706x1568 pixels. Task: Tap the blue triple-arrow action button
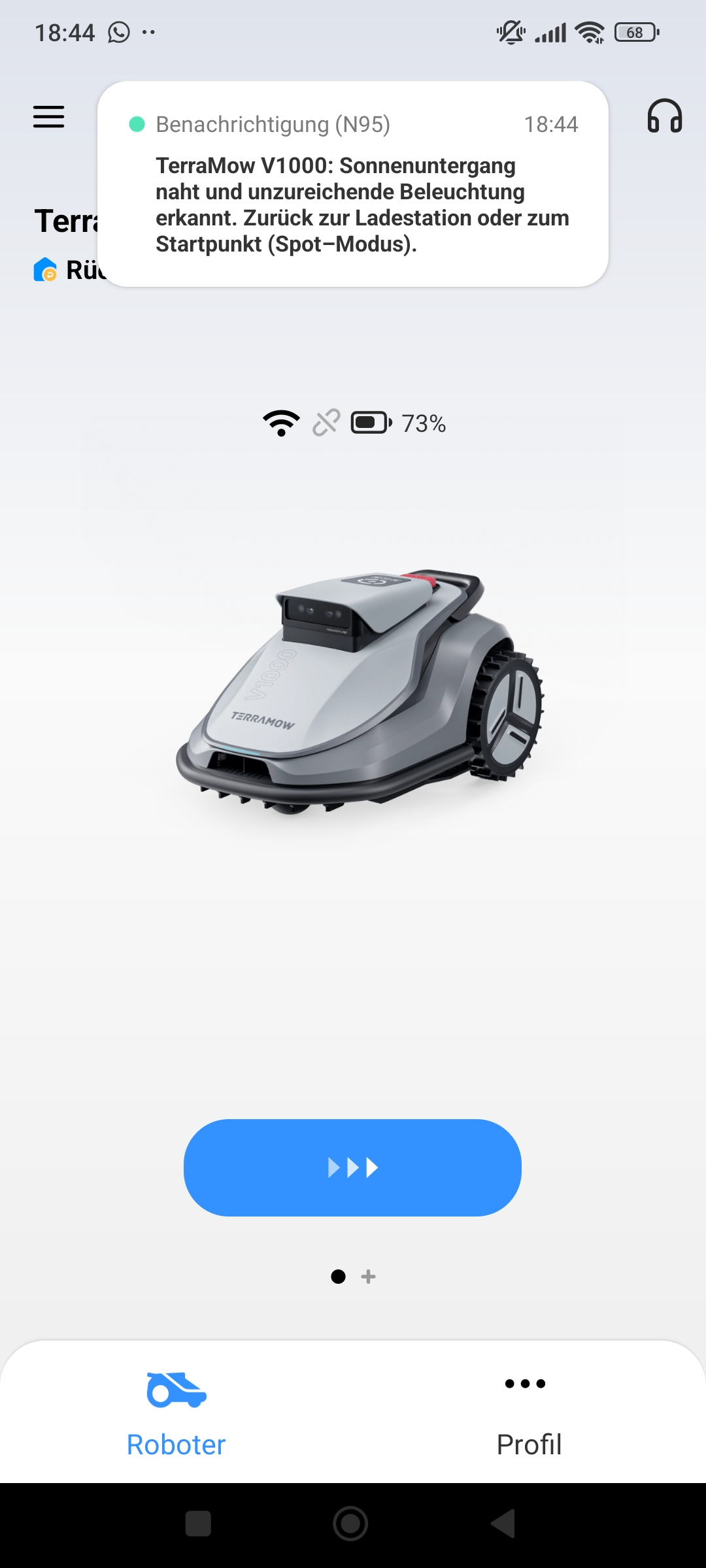pyautogui.click(x=352, y=1168)
